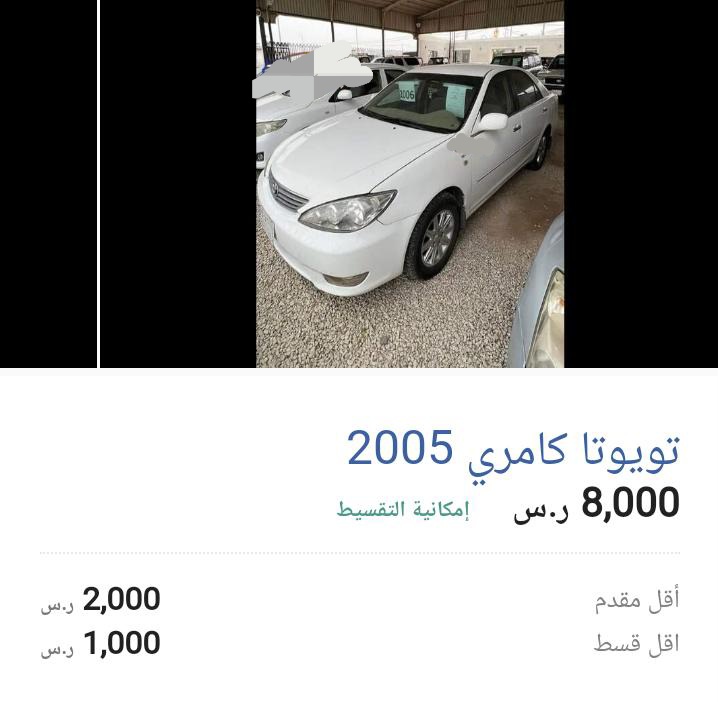This screenshot has height=702, width=718.
Task: Tap the green إمكانية التقسيط link
Action: point(402,509)
